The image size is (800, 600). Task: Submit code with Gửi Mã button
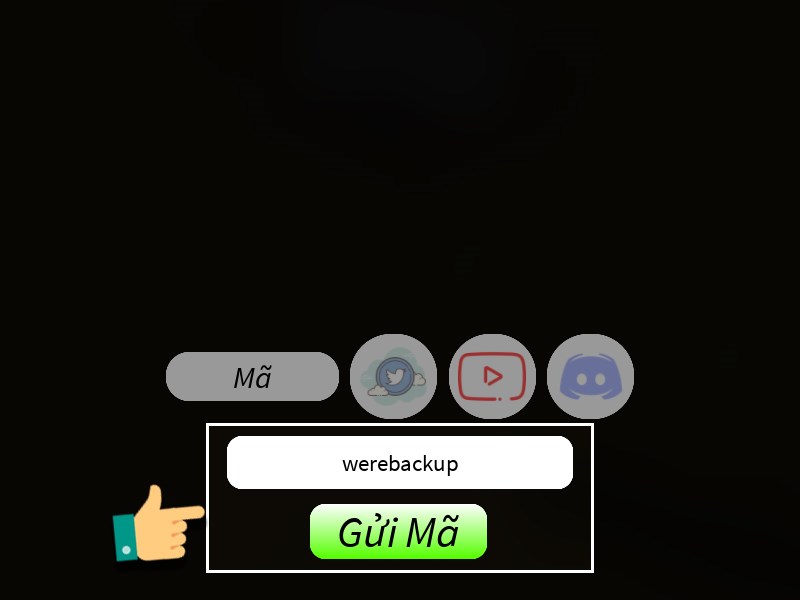tap(398, 532)
